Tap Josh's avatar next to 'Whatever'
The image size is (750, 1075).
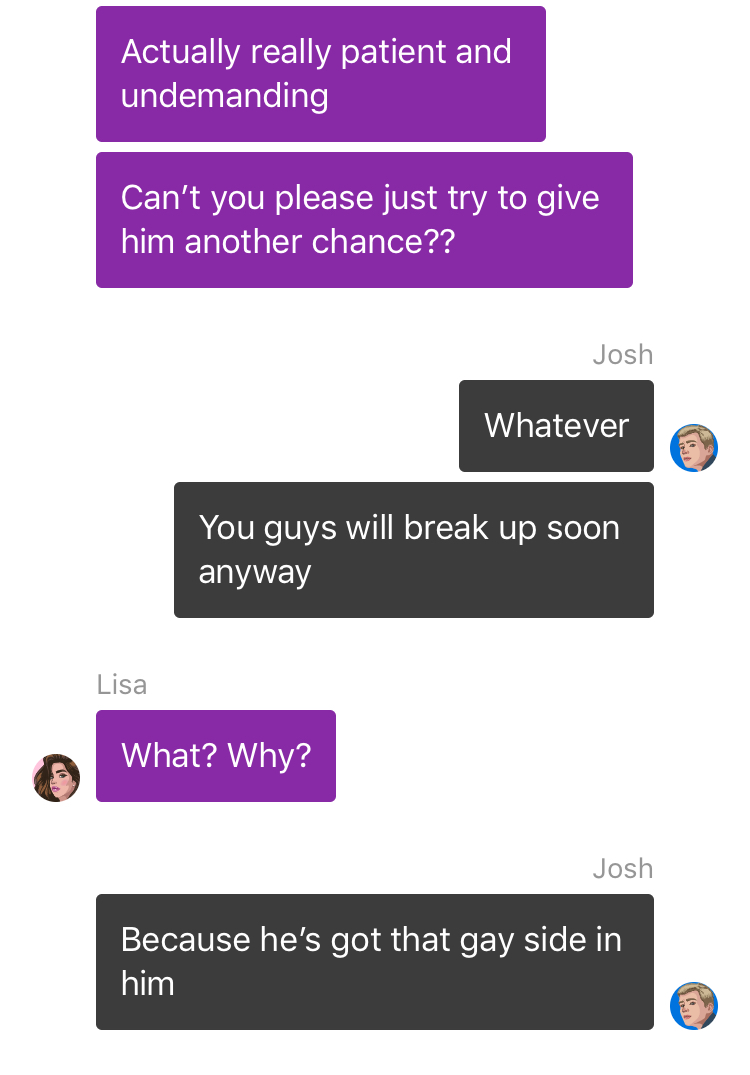point(694,448)
